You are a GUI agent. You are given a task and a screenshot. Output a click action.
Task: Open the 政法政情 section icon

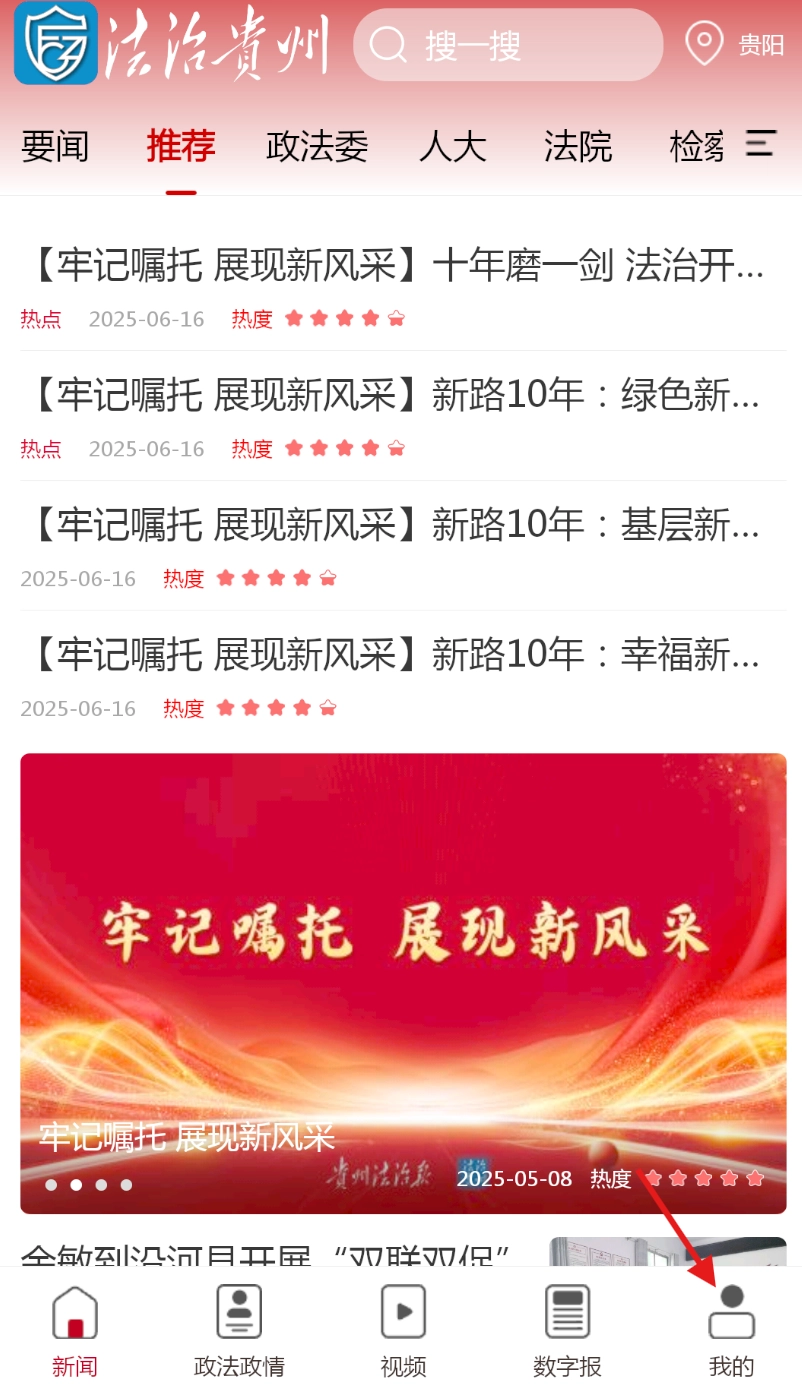239,1310
